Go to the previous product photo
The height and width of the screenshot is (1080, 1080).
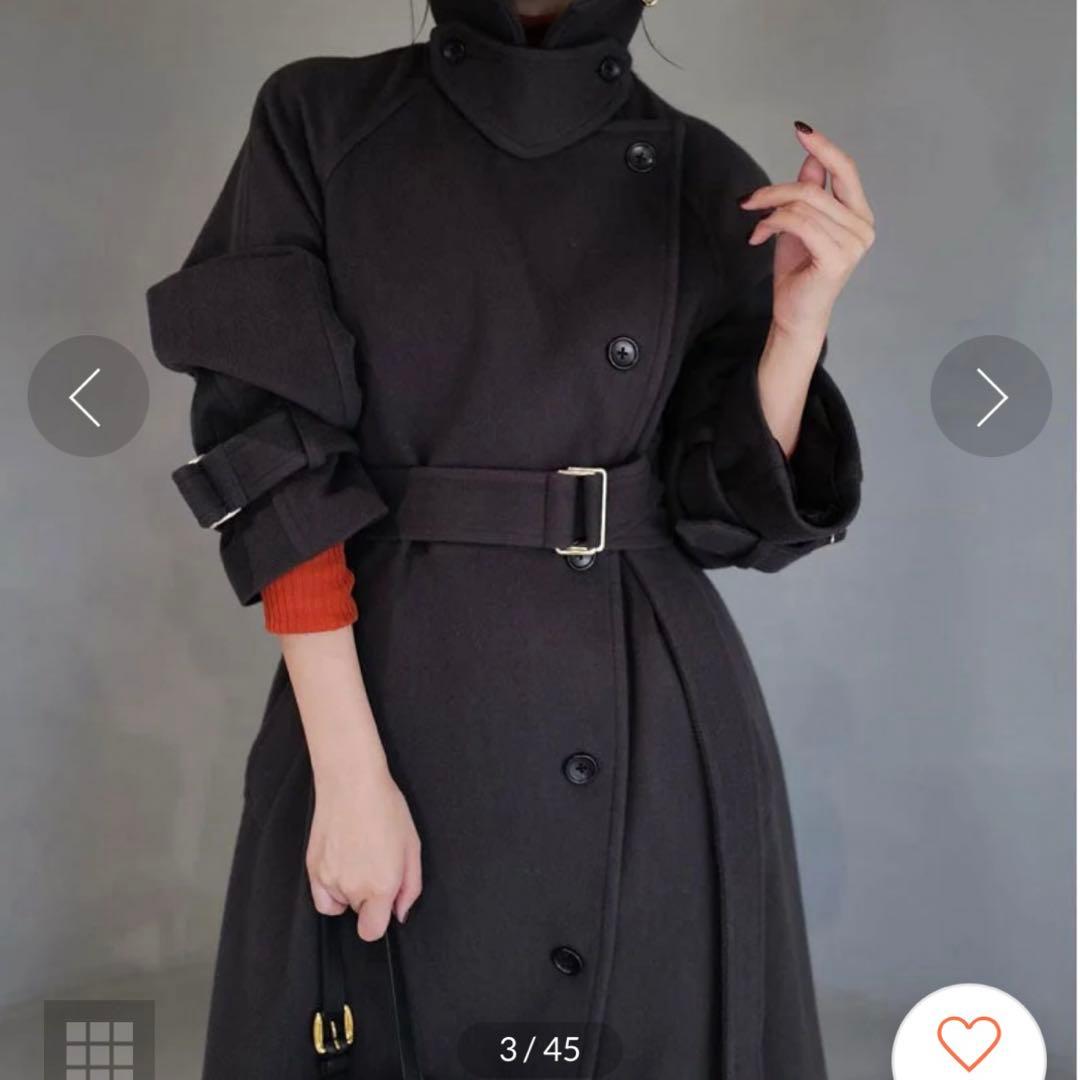pyautogui.click(x=88, y=397)
